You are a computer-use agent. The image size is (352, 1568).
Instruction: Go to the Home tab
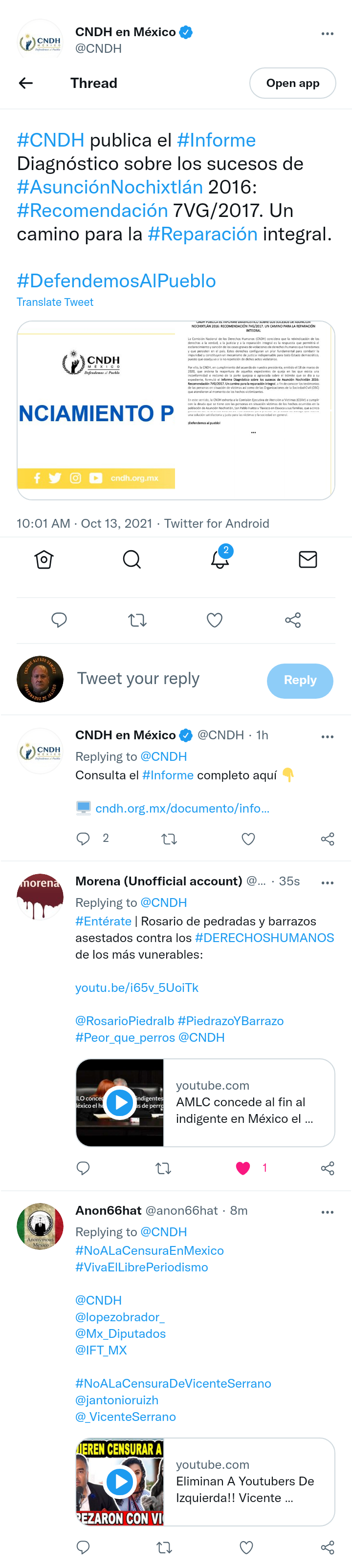point(44,559)
